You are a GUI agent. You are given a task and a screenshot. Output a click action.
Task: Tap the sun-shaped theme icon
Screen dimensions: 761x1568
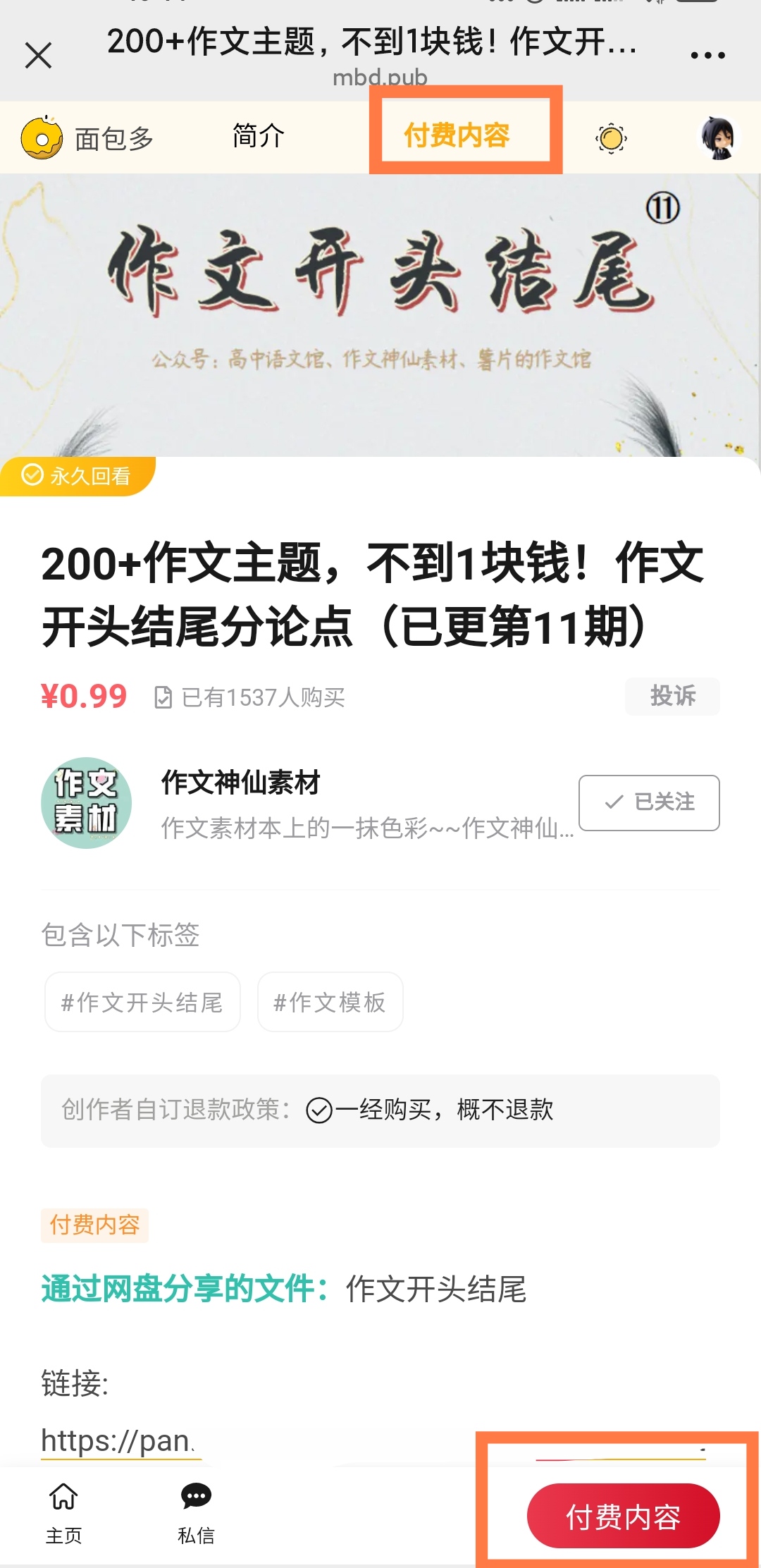611,137
